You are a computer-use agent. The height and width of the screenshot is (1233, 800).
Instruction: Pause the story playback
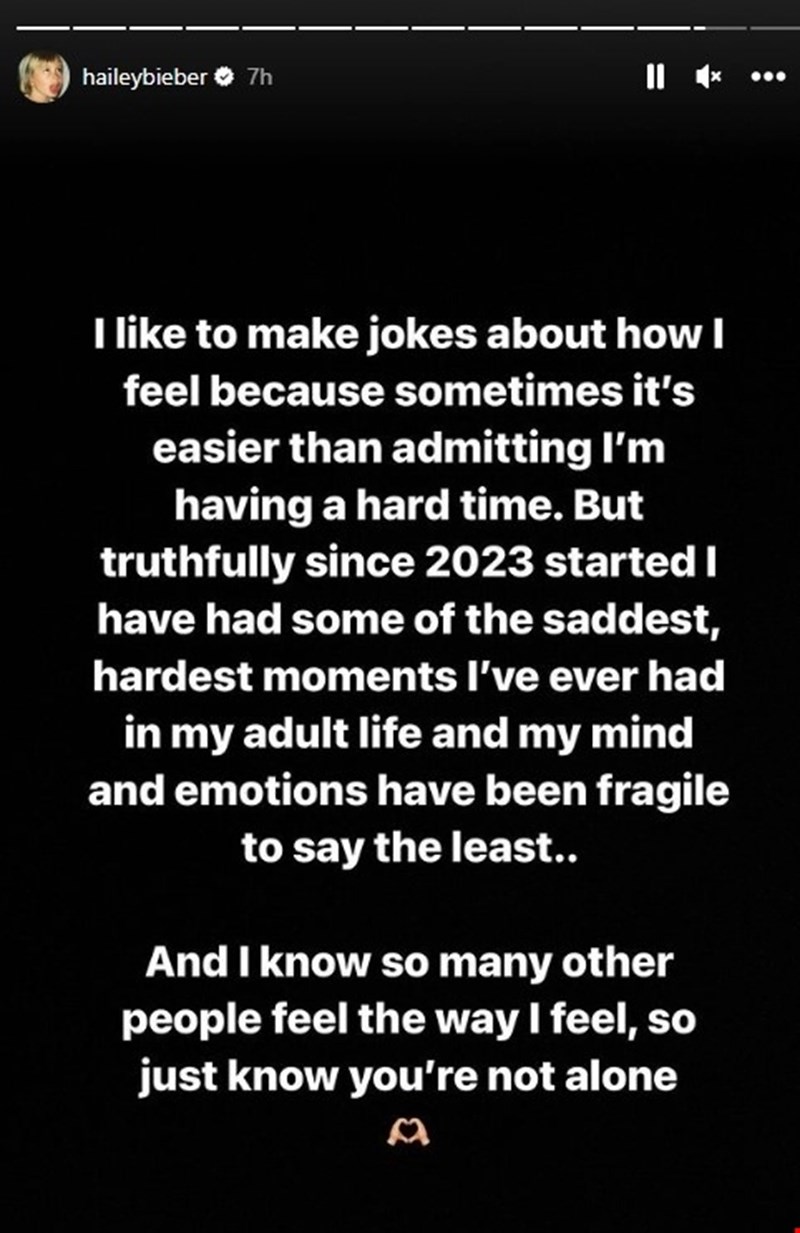655,79
